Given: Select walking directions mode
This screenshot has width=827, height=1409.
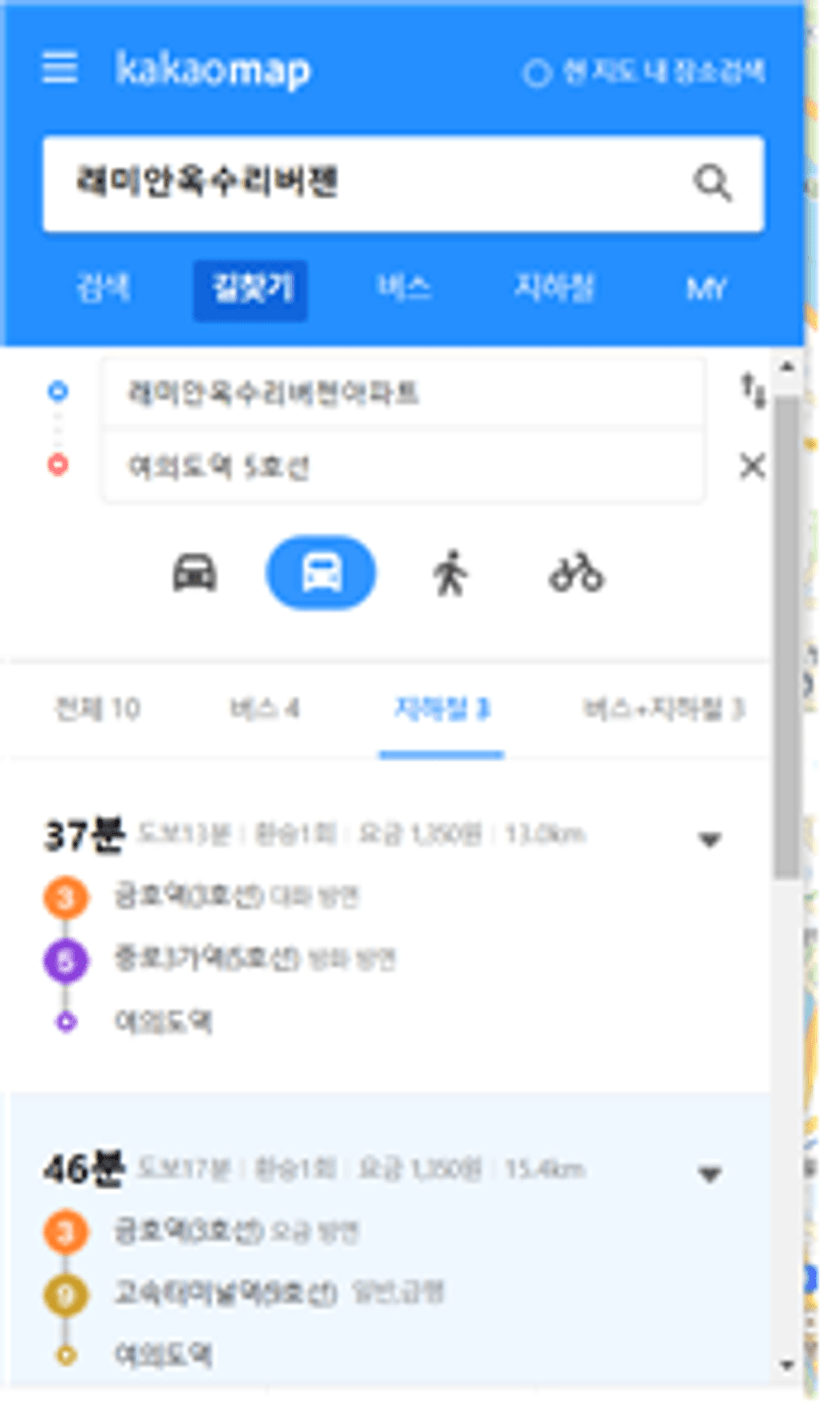Looking at the screenshot, I should (450, 574).
